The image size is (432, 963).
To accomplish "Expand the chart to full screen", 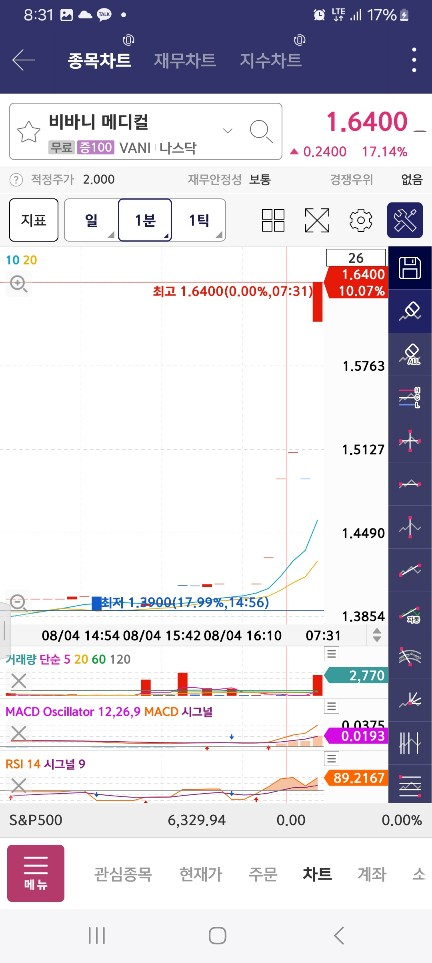I will [x=317, y=220].
